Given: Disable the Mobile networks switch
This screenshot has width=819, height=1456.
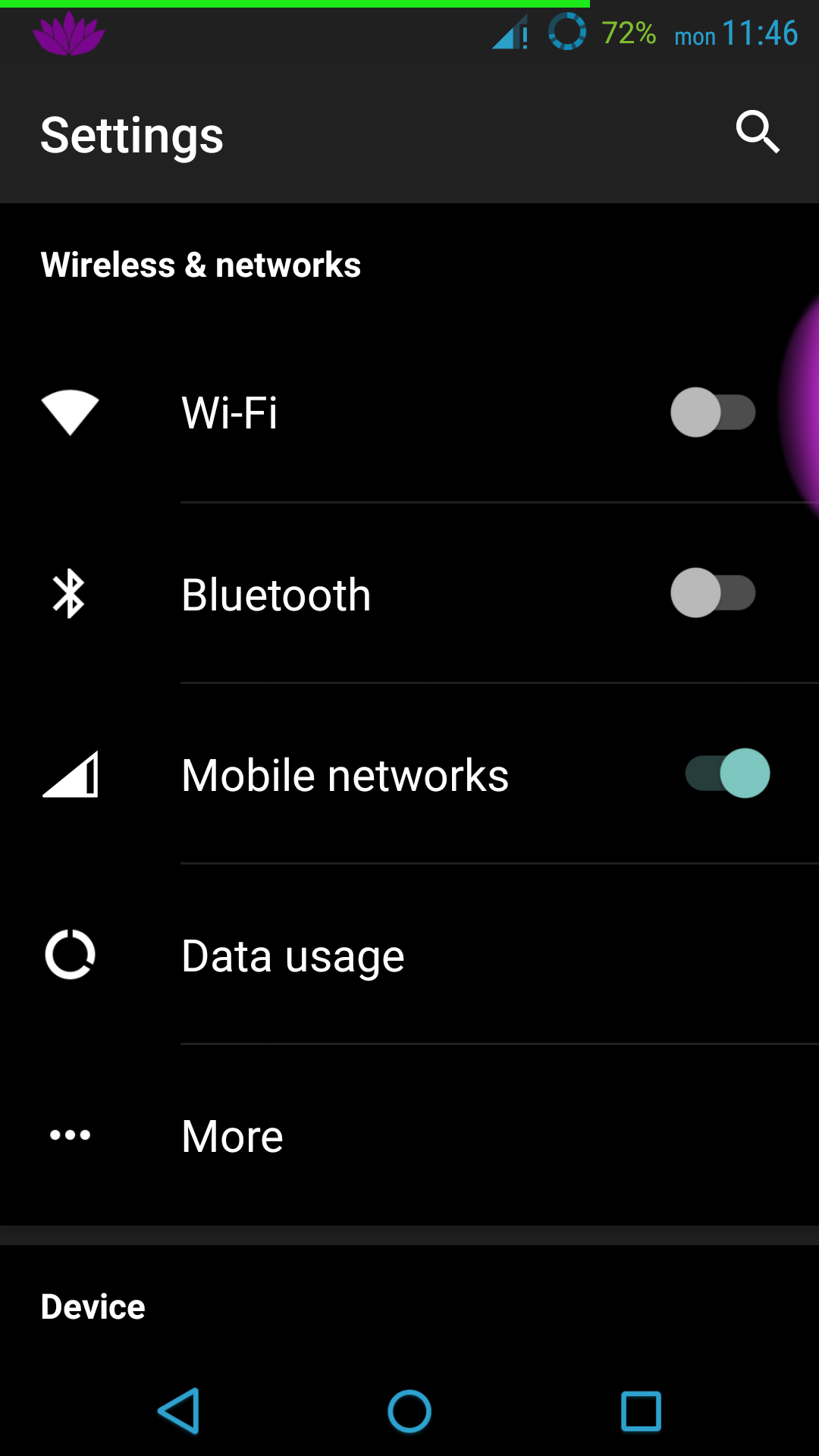Looking at the screenshot, I should point(728,773).
